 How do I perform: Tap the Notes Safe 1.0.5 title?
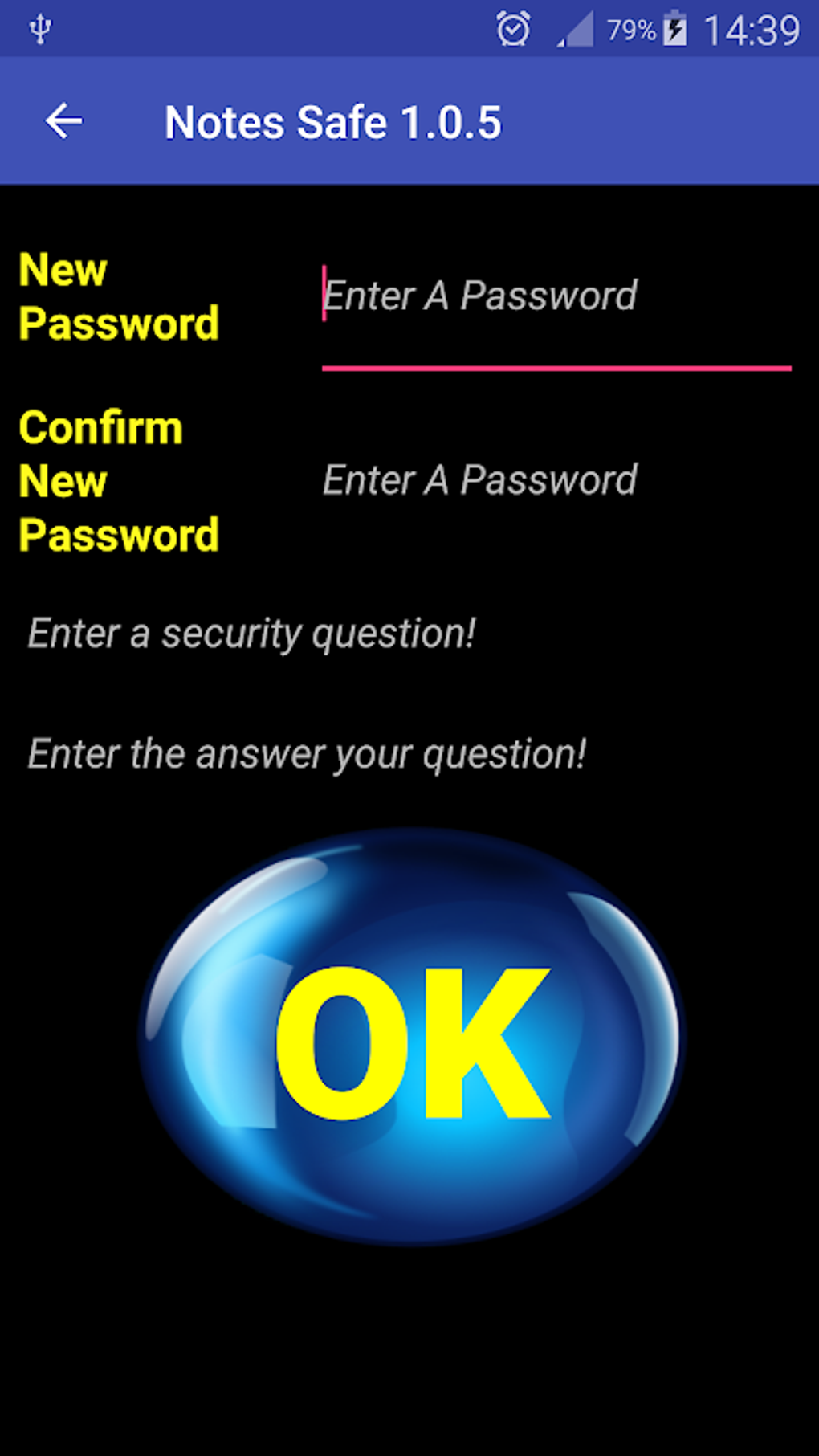coord(334,121)
